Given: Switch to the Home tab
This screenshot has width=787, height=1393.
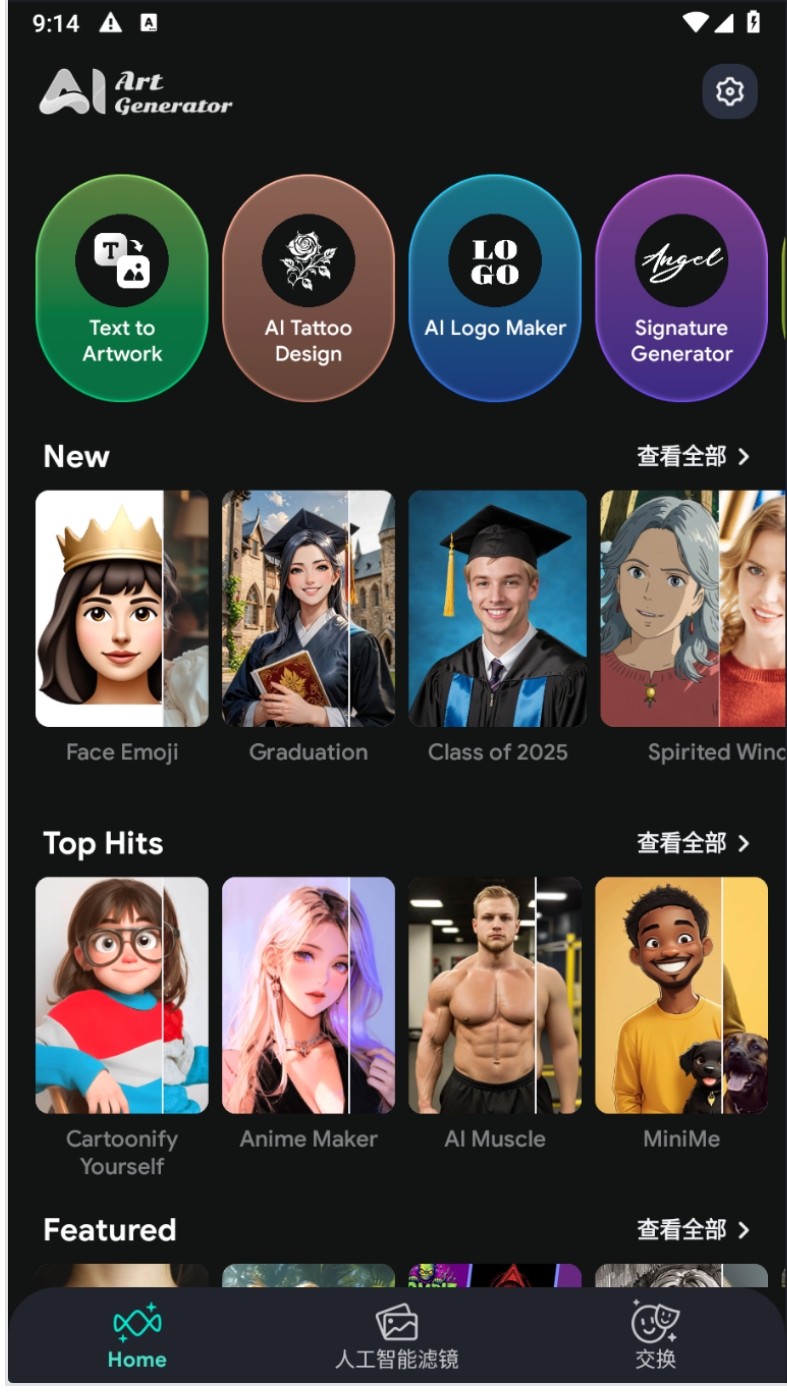Looking at the screenshot, I should (x=137, y=1337).
